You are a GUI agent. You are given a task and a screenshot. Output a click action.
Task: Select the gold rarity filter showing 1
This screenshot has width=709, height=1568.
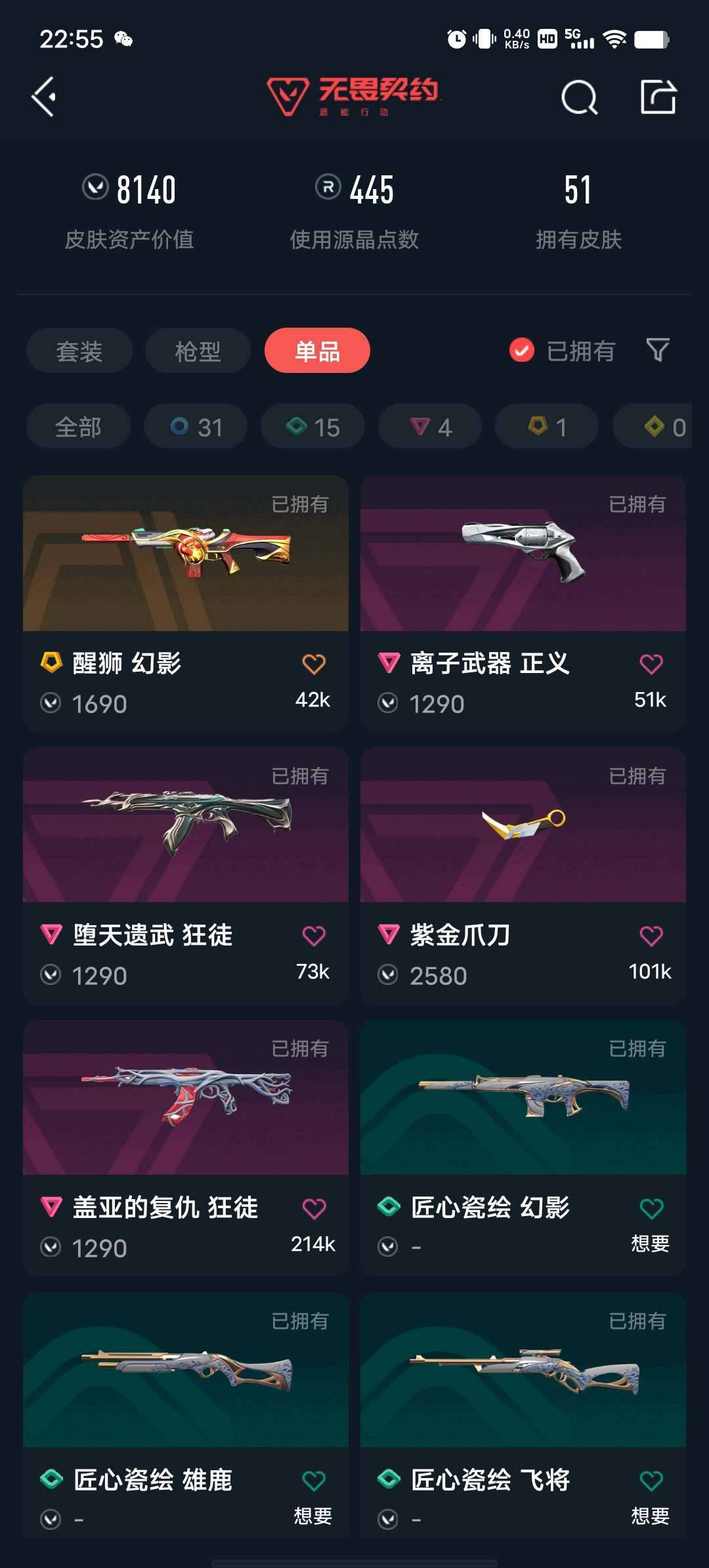coord(546,426)
